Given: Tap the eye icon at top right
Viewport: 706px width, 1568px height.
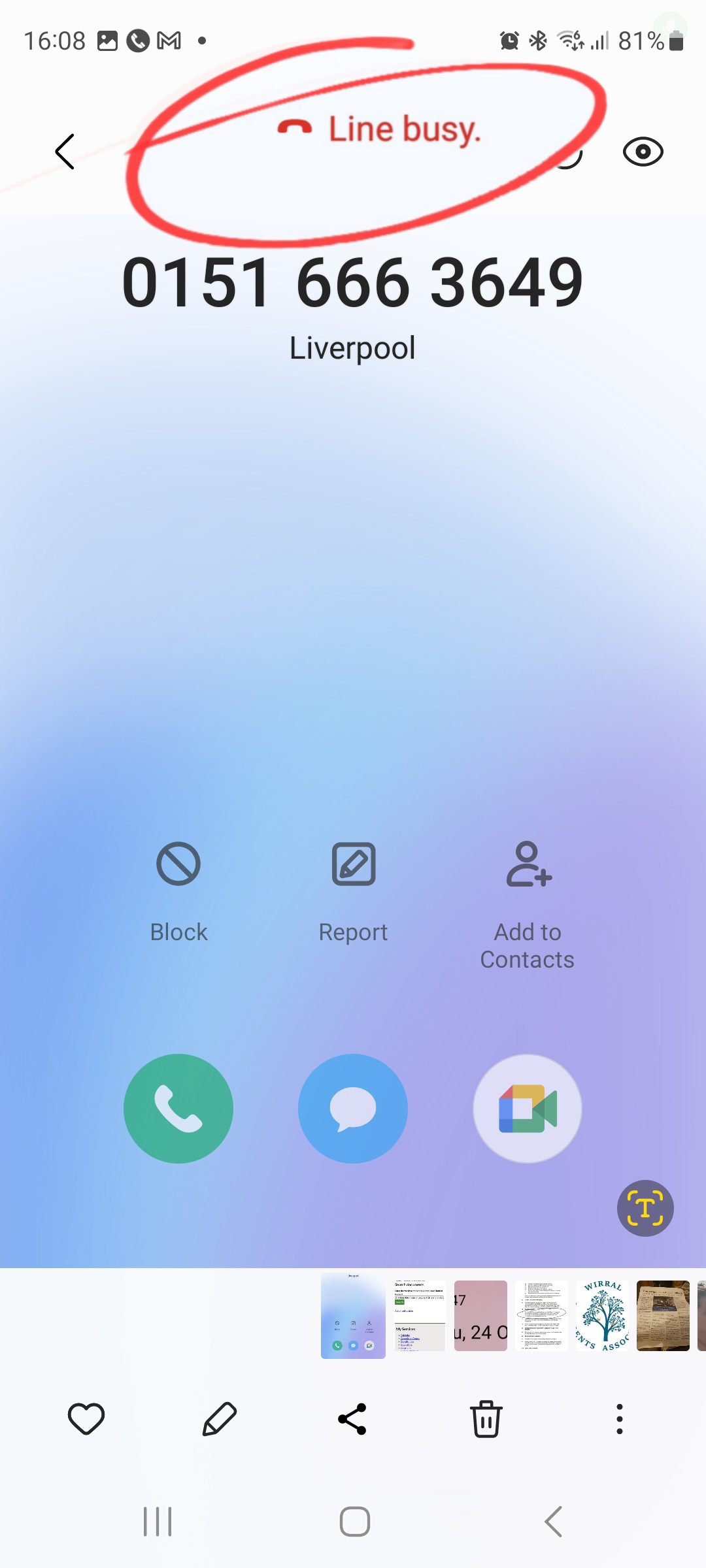Looking at the screenshot, I should [643, 152].
